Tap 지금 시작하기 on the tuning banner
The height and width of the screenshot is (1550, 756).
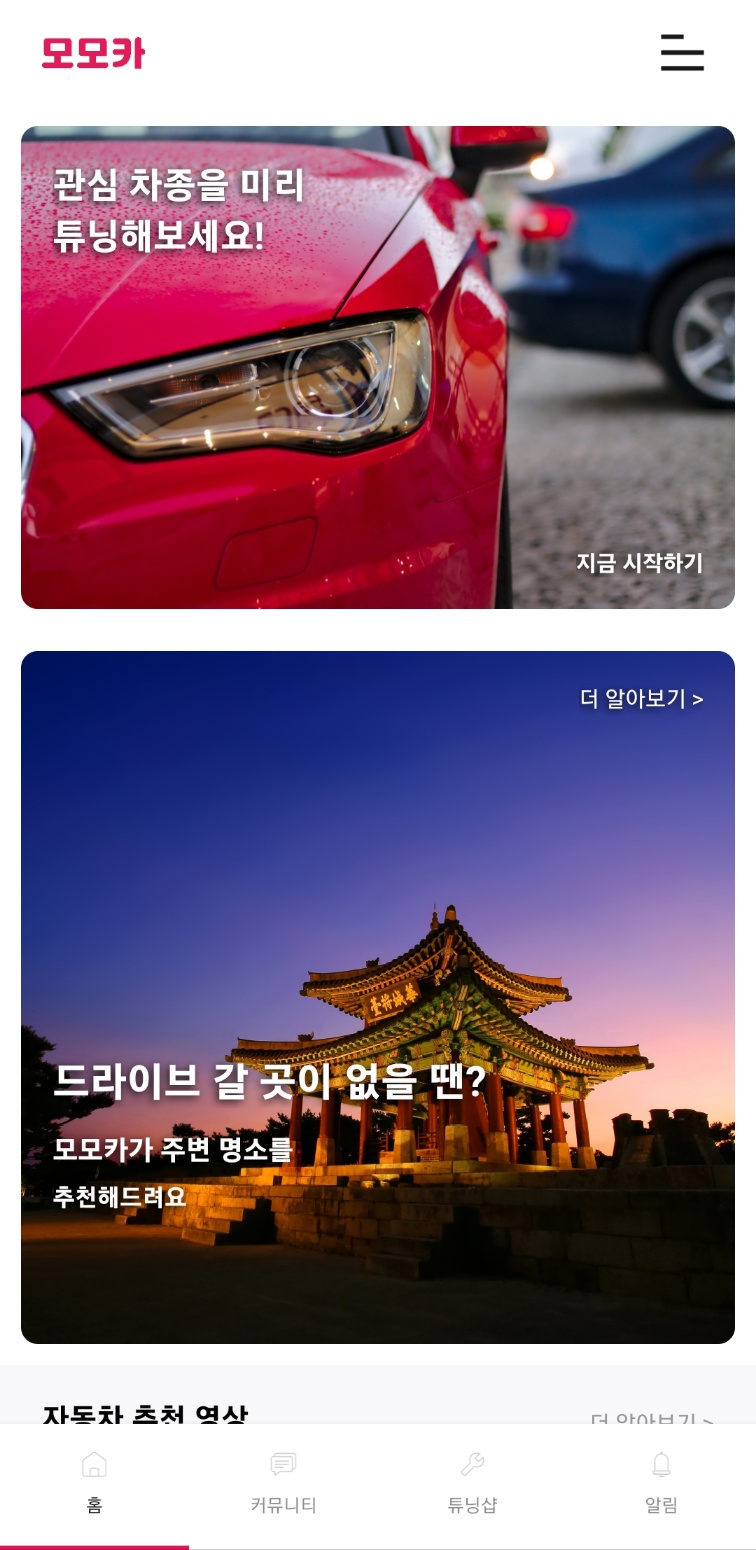click(x=639, y=563)
